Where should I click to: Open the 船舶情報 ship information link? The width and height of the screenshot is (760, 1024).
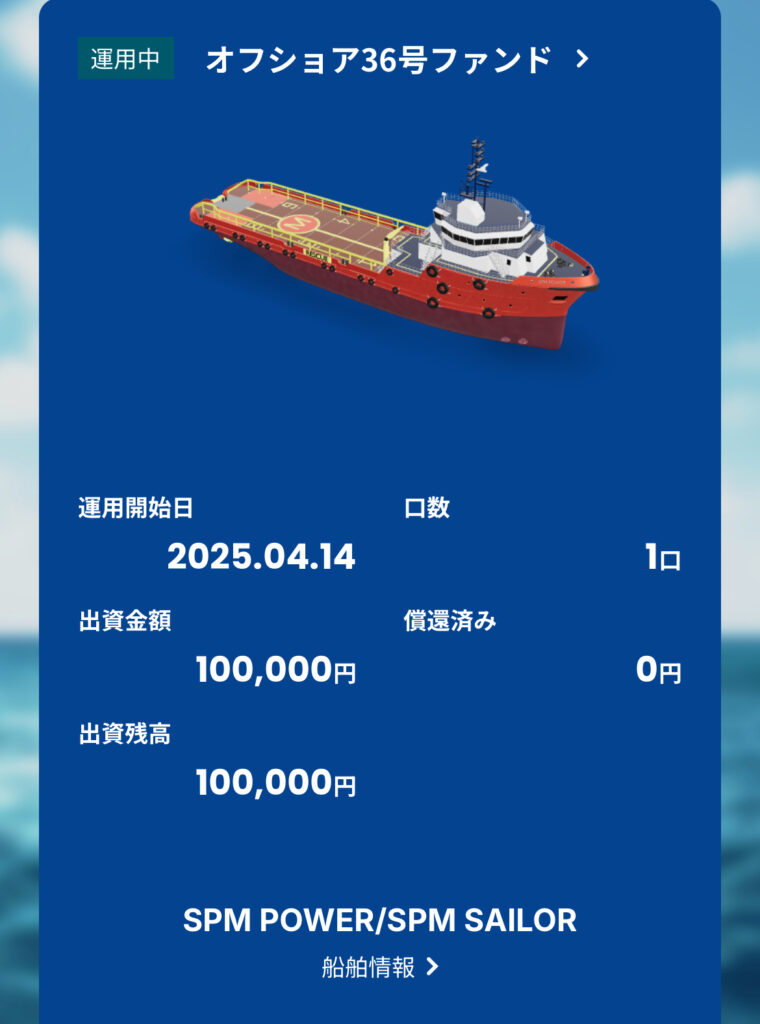(x=380, y=967)
